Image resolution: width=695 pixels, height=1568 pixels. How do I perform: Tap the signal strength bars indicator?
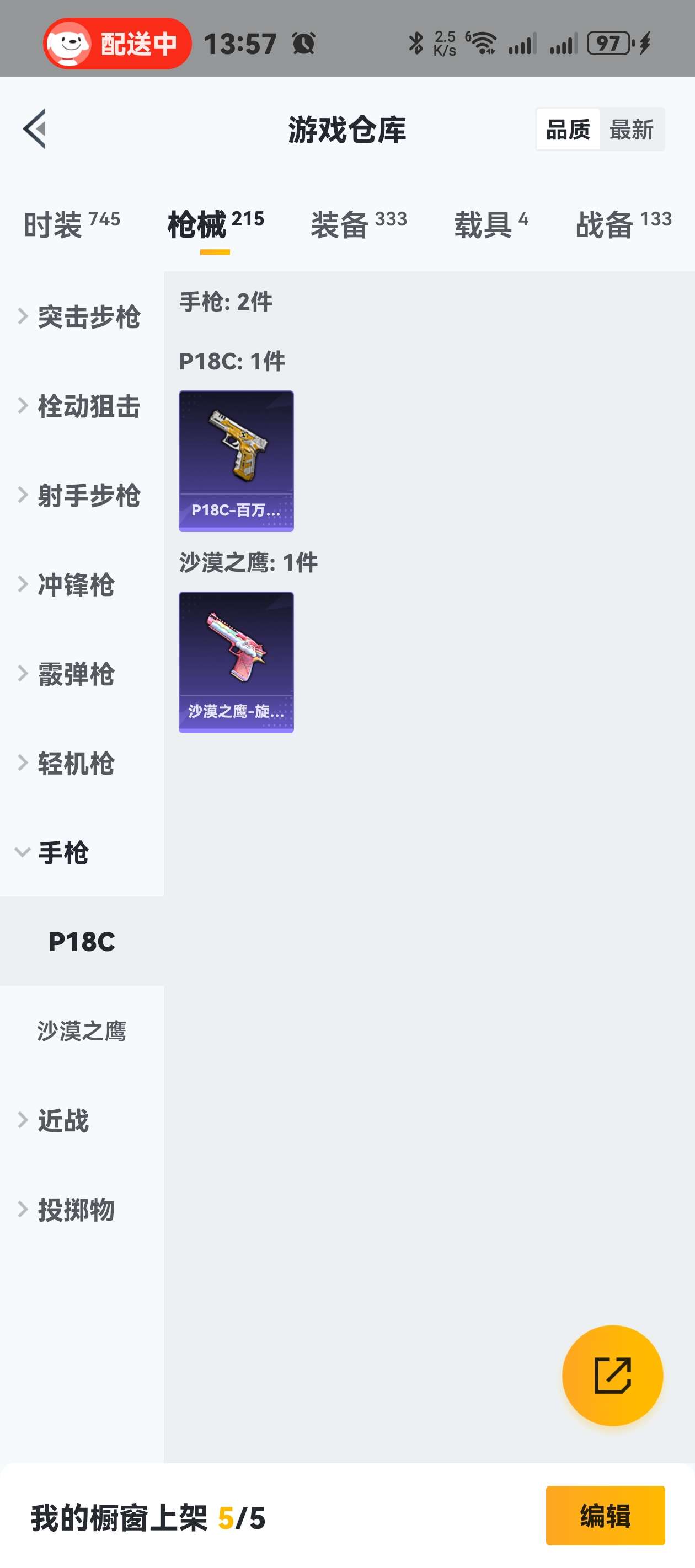521,42
